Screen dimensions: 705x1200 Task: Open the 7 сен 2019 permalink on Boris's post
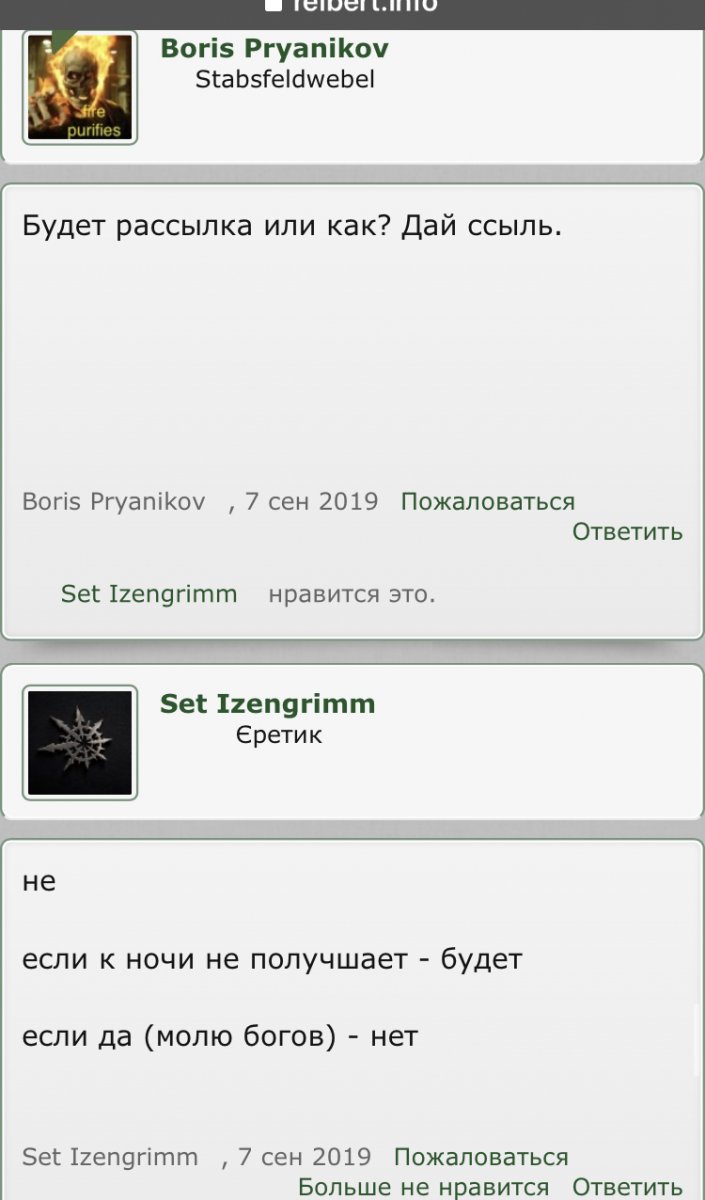coord(311,501)
